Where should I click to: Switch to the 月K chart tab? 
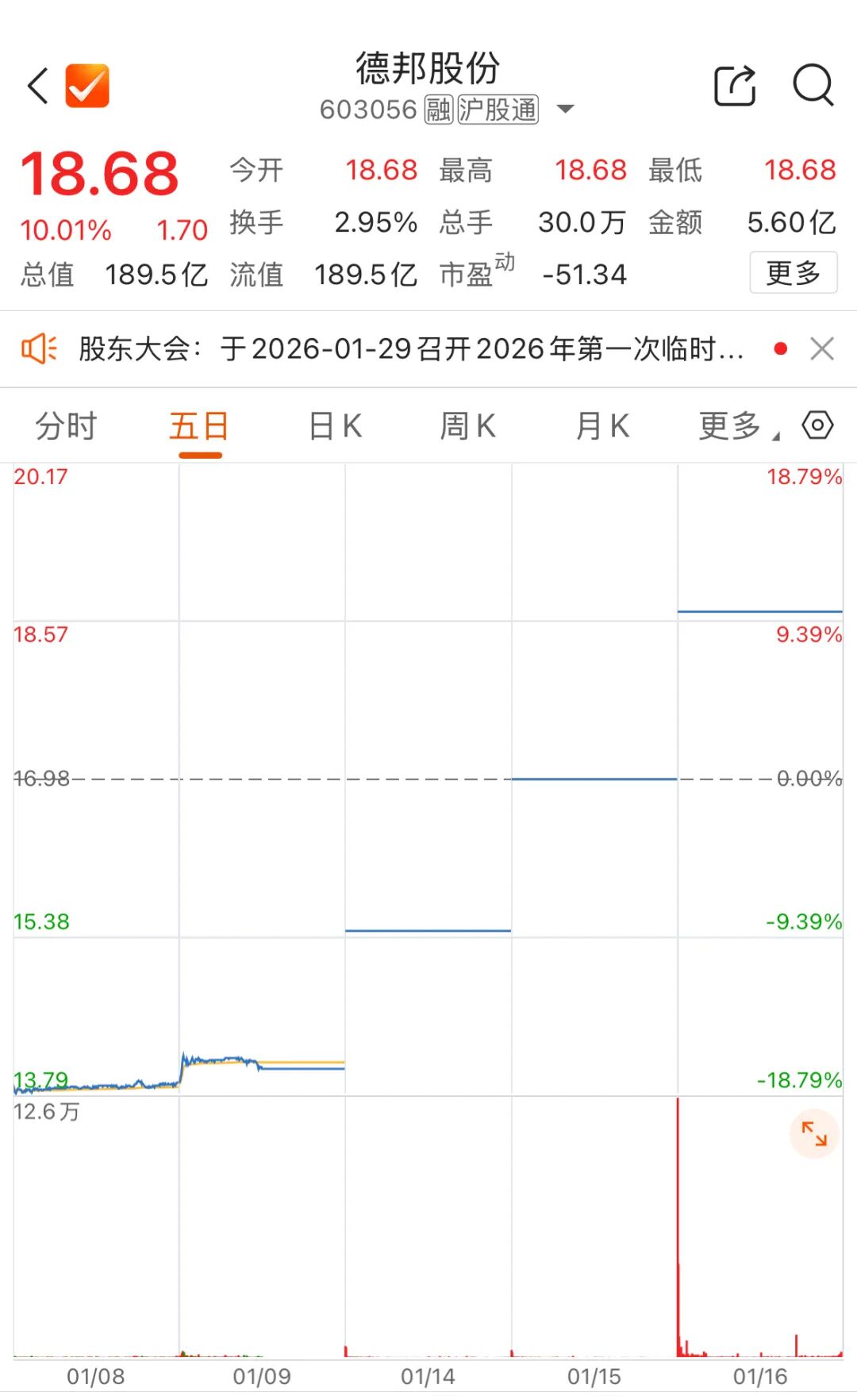[602, 426]
